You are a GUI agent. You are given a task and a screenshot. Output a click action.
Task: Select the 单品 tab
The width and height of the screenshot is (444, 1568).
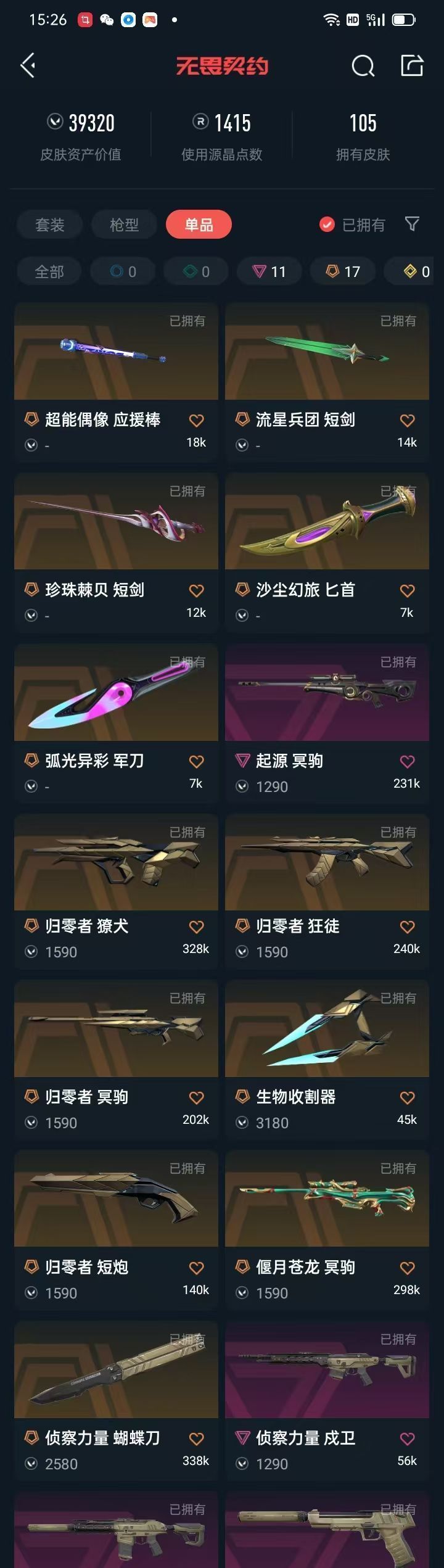tap(199, 225)
